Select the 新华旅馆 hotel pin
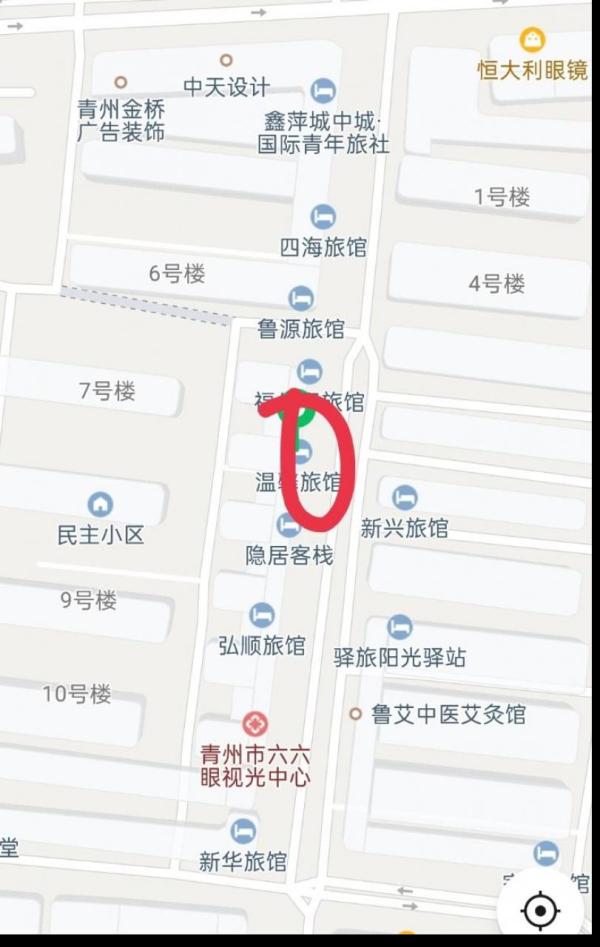The image size is (600, 947). click(x=242, y=830)
